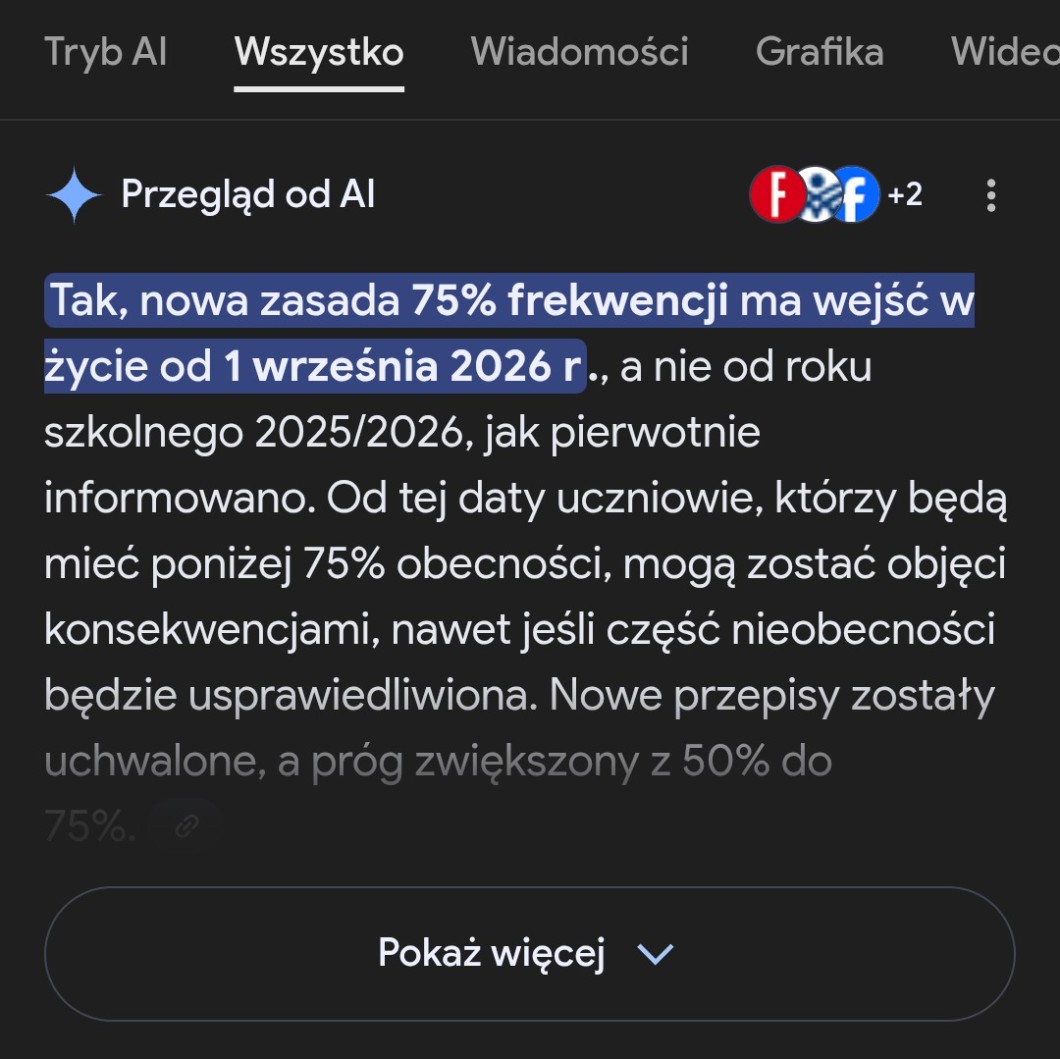Open the Wiadomości tab
Image resolution: width=1060 pixels, height=1059 pixels.
pos(579,52)
